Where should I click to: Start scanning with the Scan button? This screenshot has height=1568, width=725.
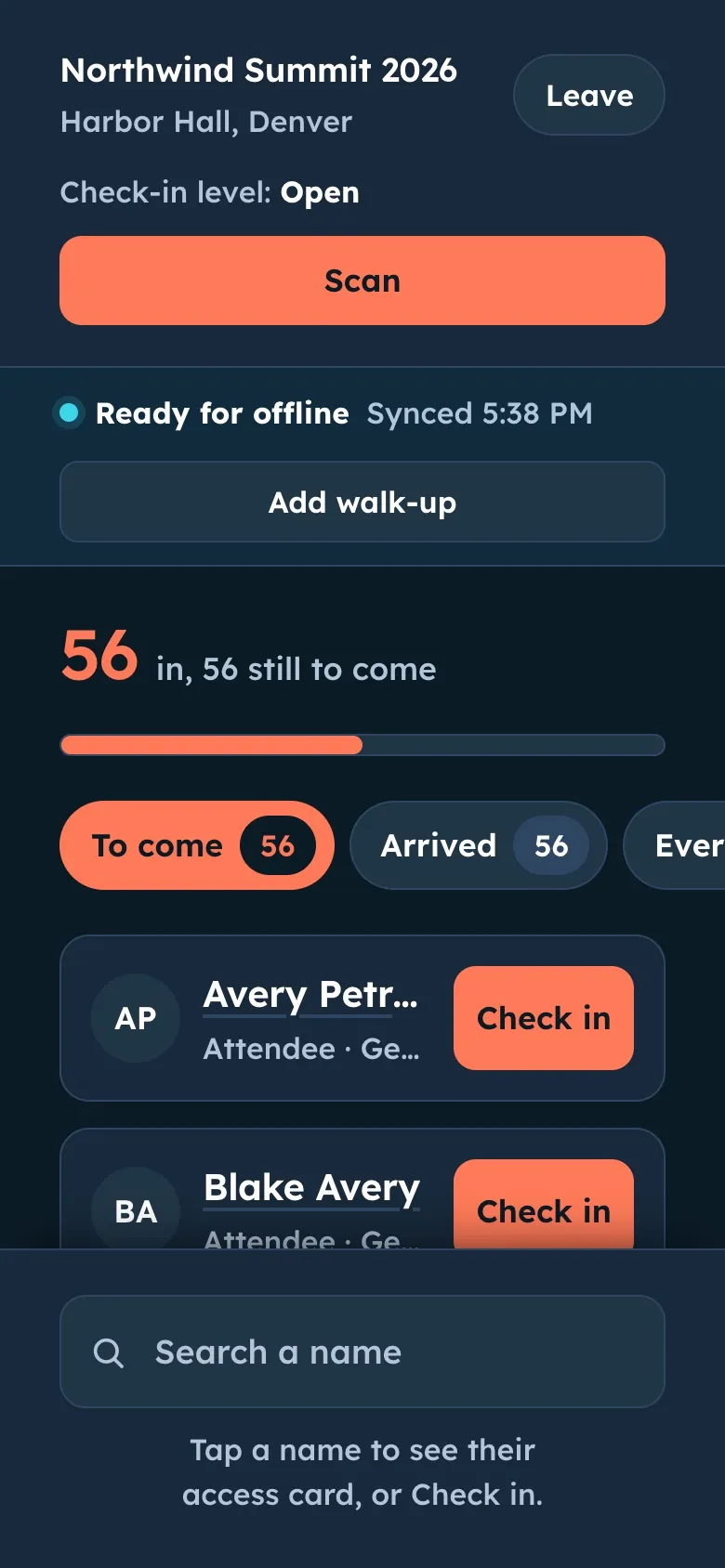pyautogui.click(x=362, y=281)
